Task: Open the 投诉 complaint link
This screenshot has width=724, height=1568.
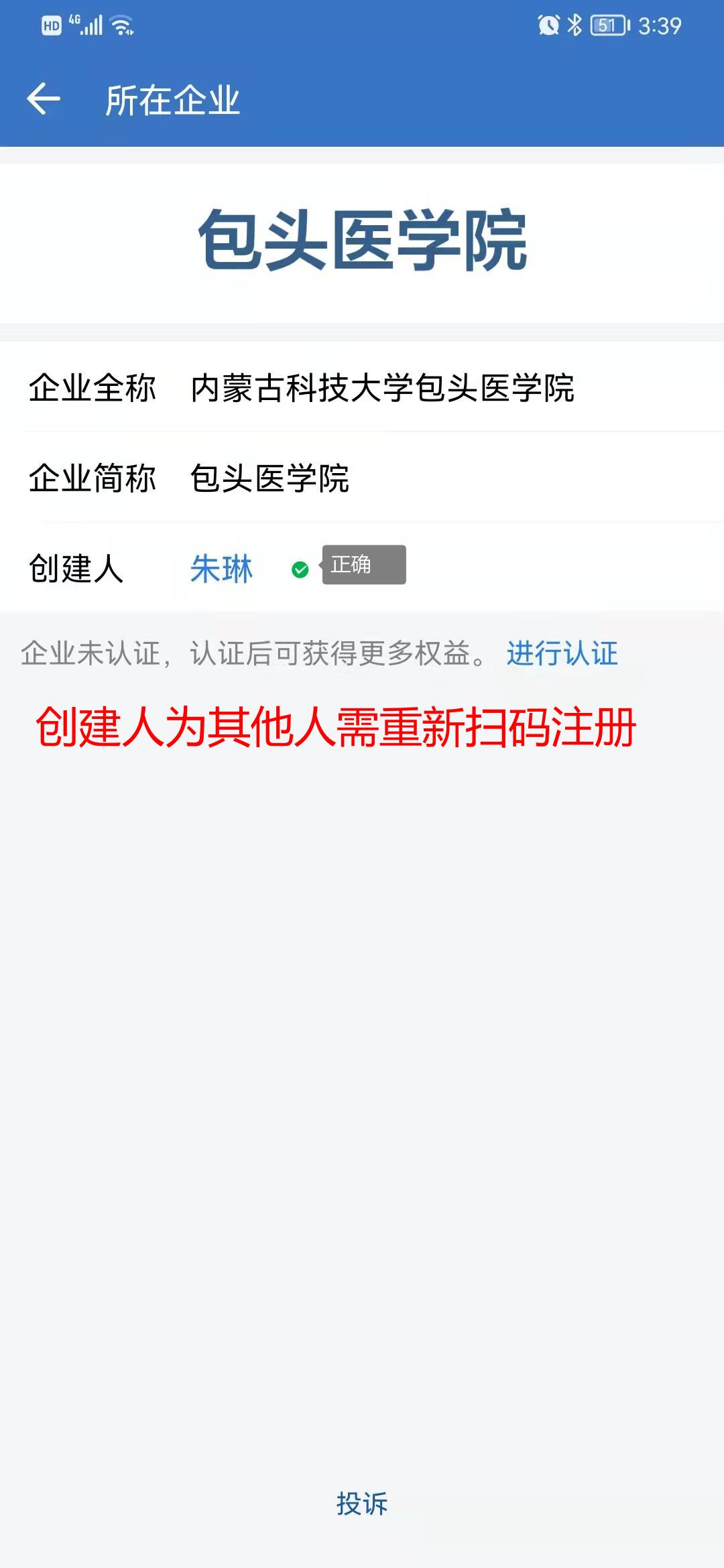Action: coord(362,1504)
